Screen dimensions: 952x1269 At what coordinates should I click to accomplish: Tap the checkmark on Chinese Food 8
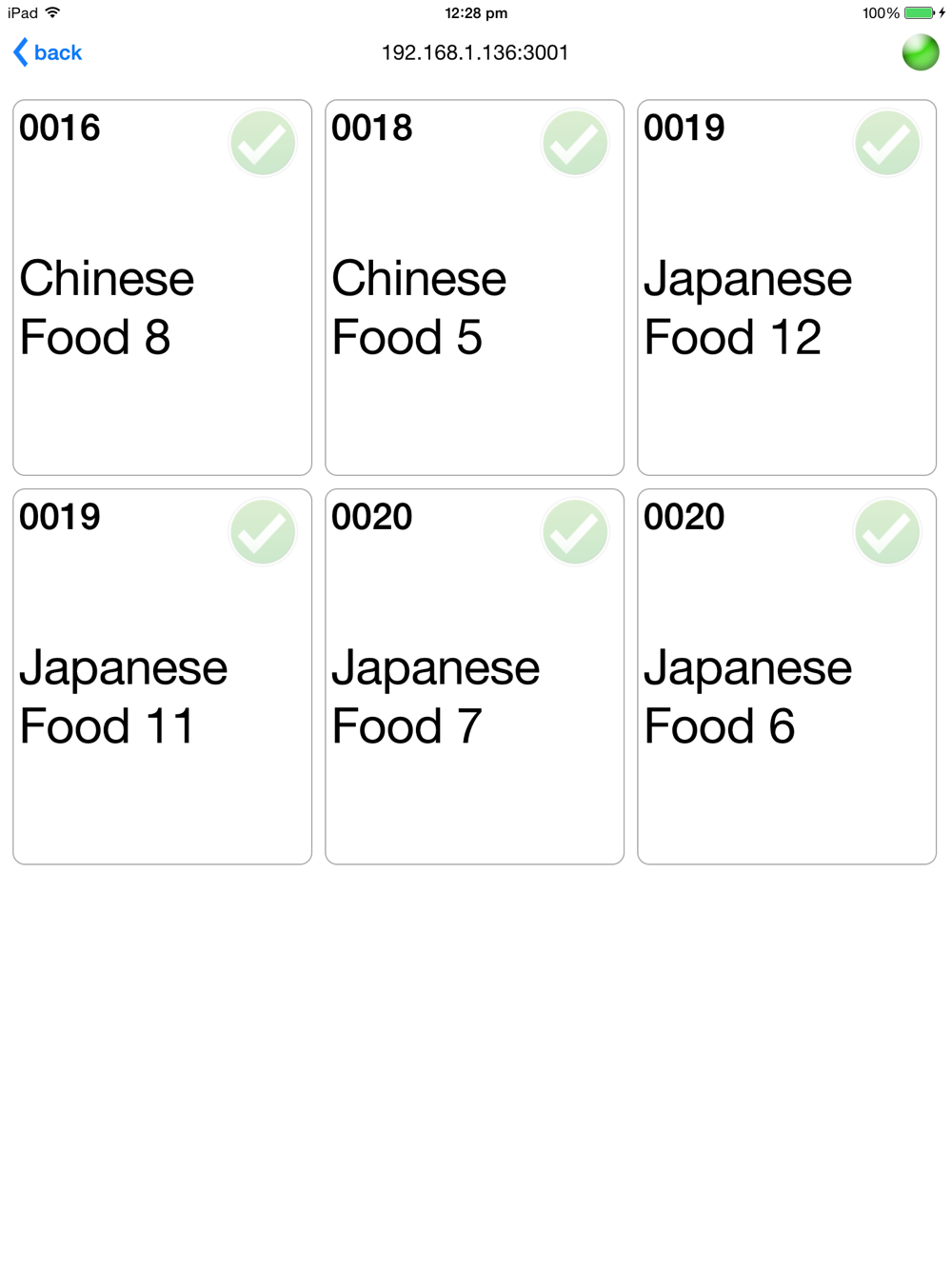point(263,144)
